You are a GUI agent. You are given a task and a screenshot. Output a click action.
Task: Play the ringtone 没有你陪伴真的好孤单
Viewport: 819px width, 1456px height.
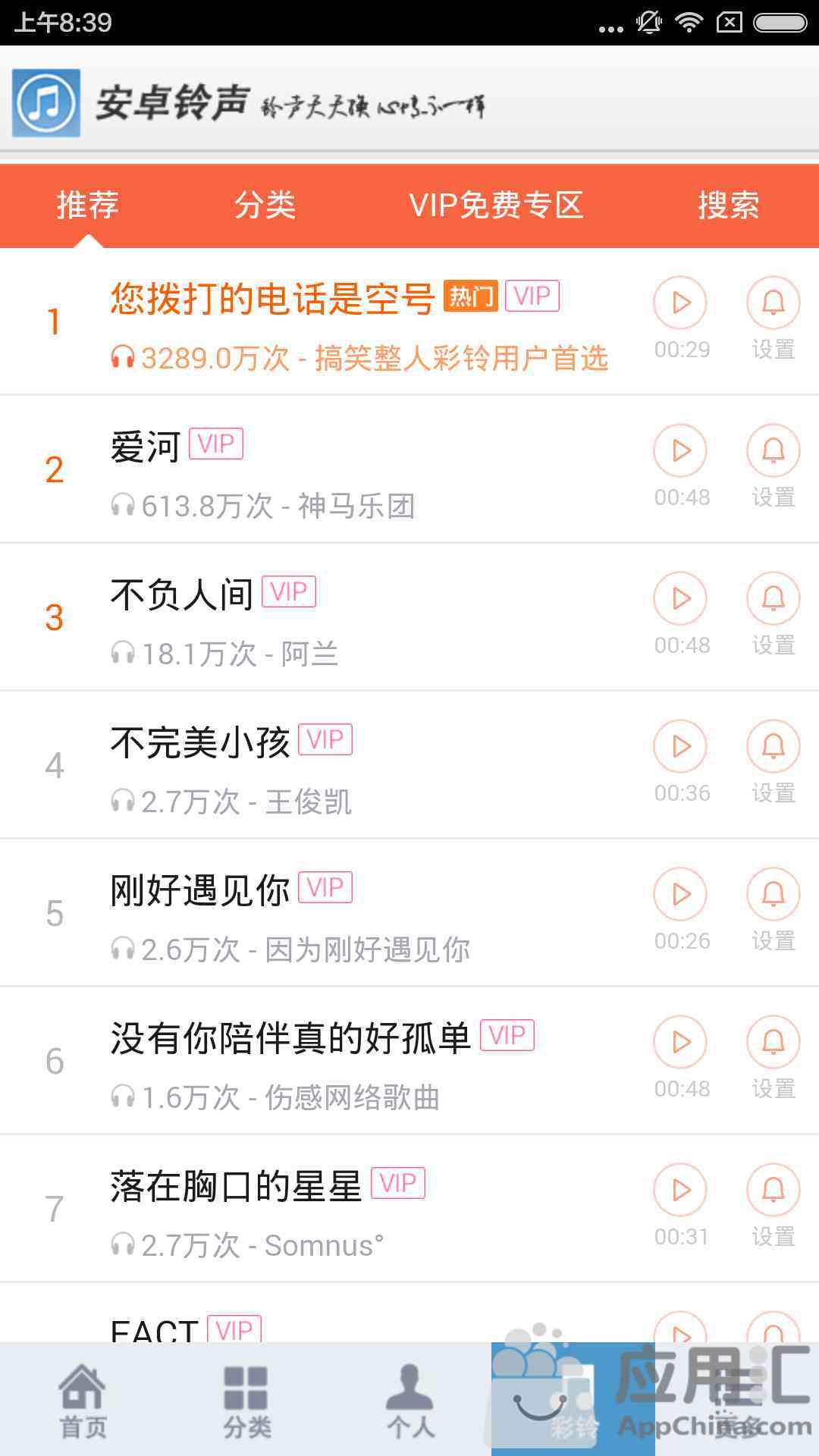click(x=680, y=1042)
